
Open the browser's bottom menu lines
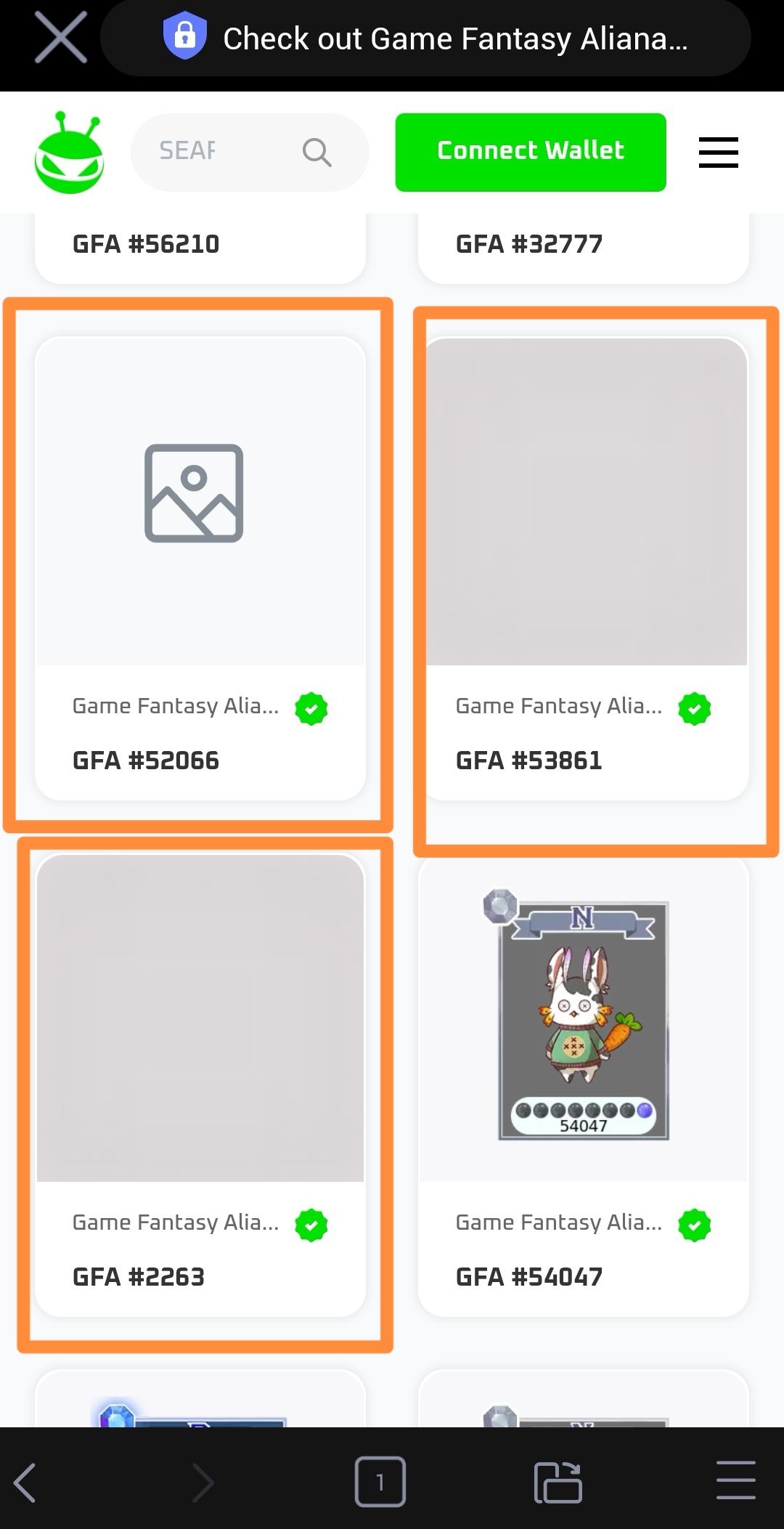(736, 1480)
